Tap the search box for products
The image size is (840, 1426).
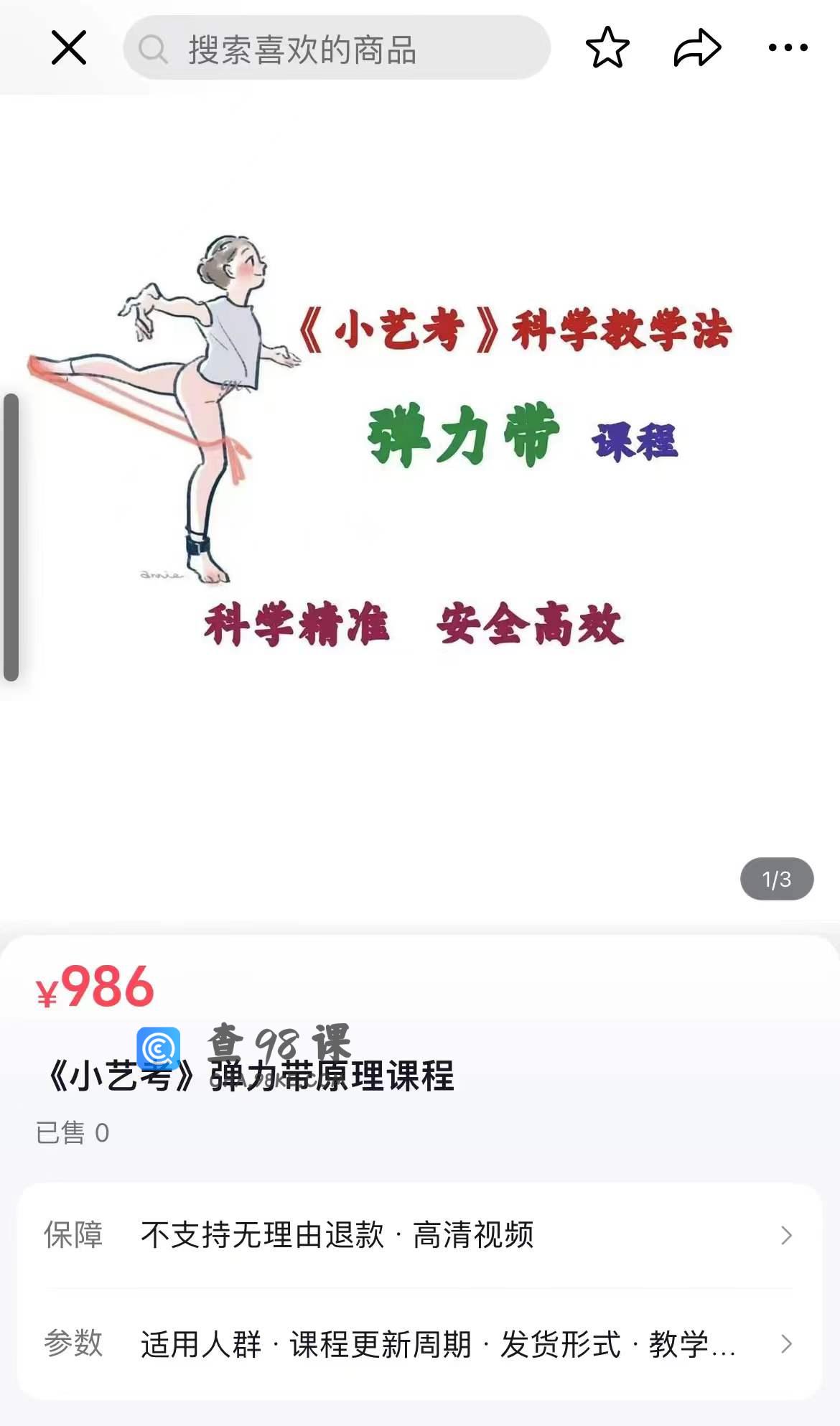click(x=336, y=48)
